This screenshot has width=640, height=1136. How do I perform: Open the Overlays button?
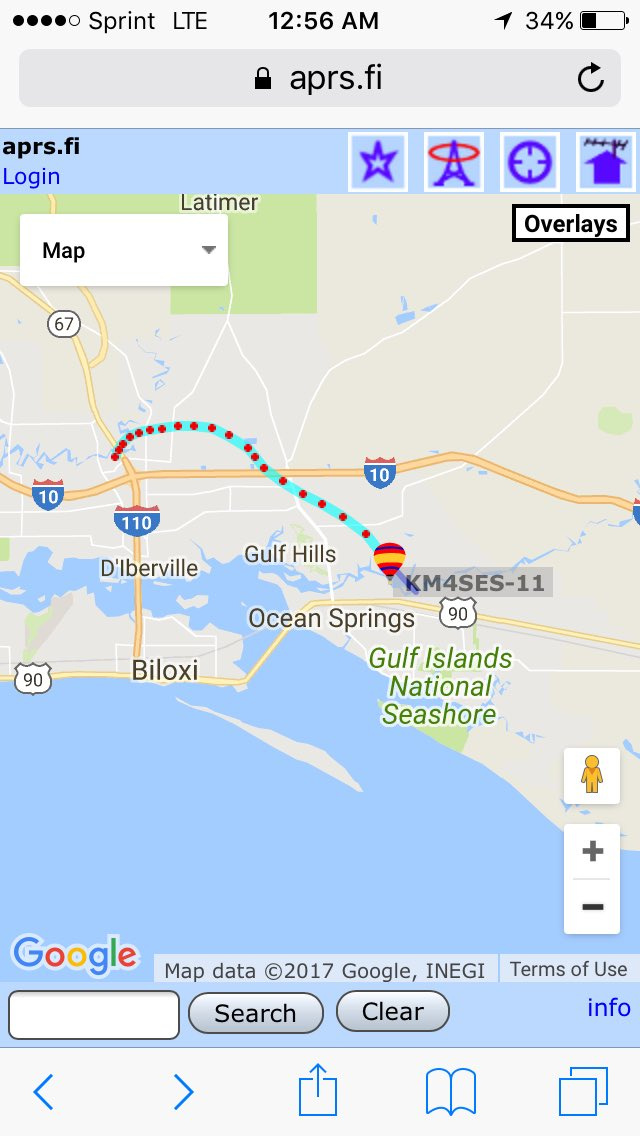tap(570, 224)
